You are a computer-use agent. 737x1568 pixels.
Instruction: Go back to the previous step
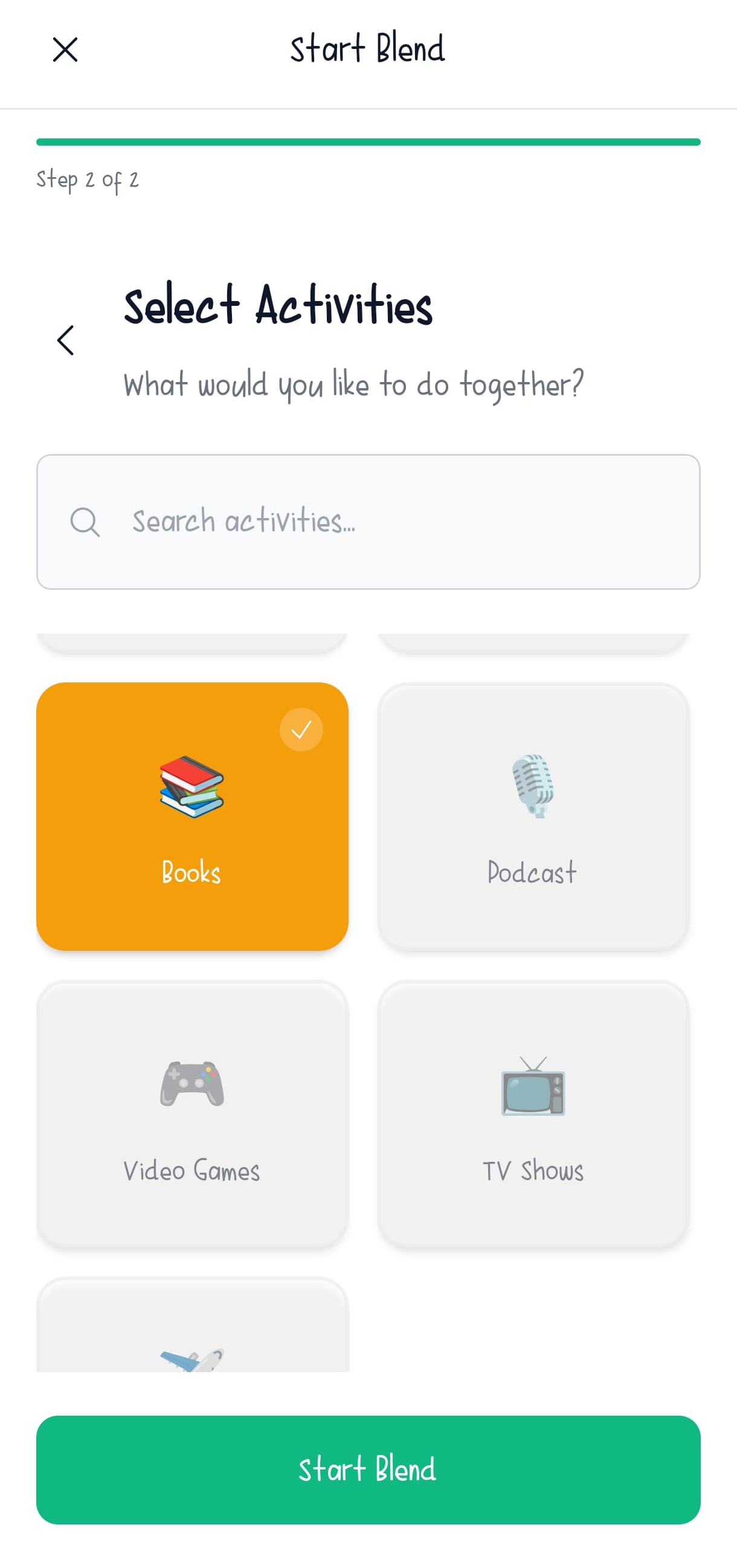click(66, 340)
